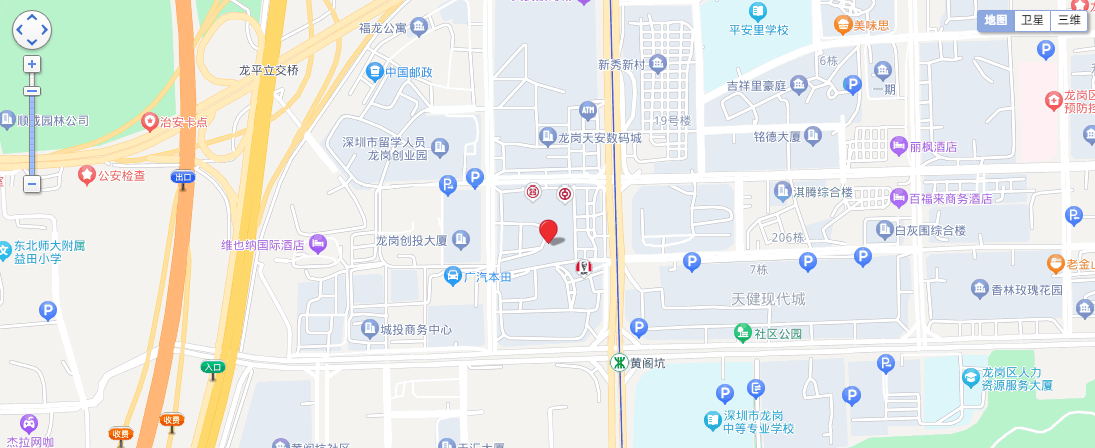Select the 美味思 restaurant marker
Image resolution: width=1095 pixels, height=448 pixels.
[x=843, y=25]
